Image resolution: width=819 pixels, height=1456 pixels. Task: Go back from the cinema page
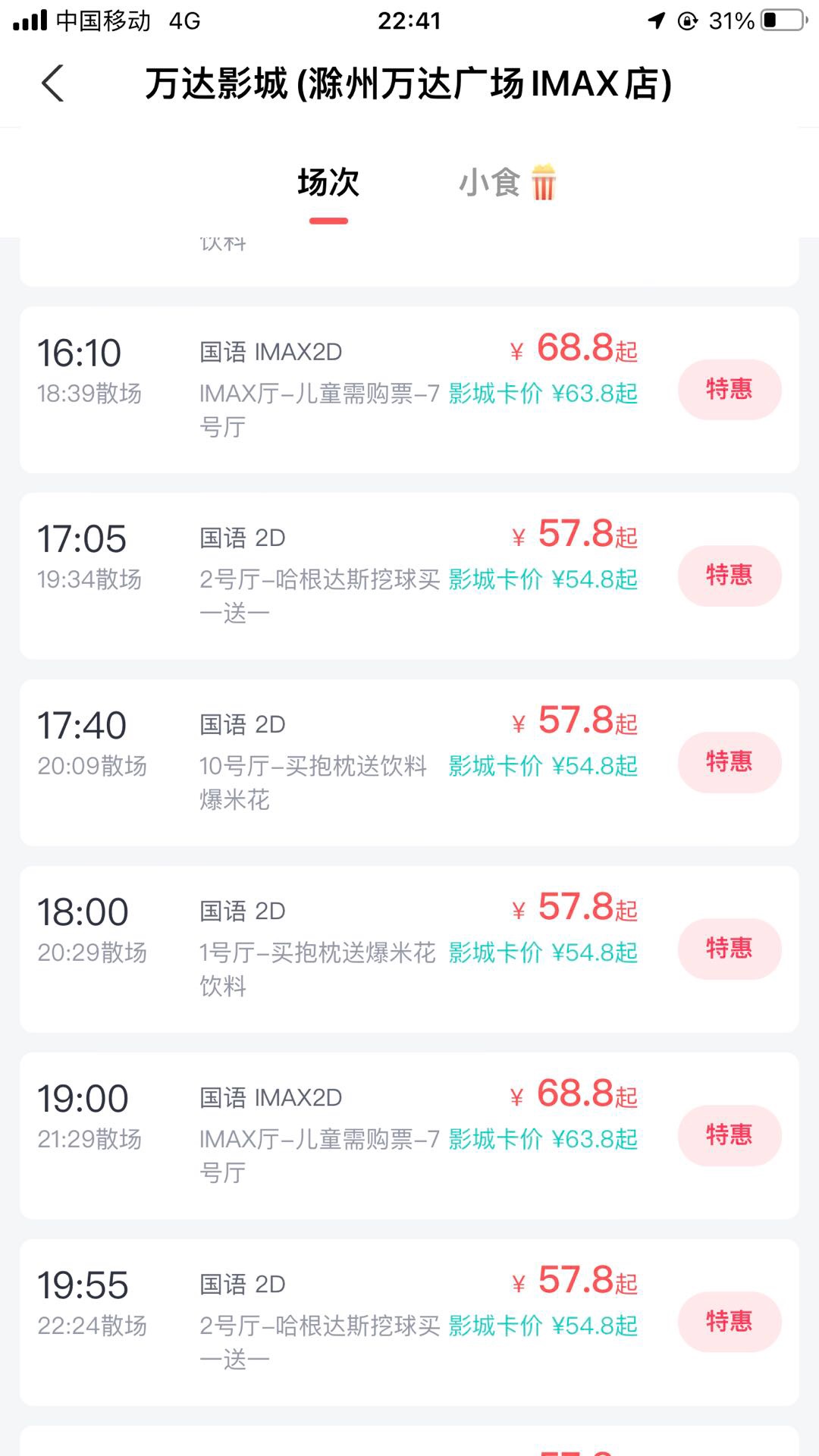coord(52,83)
